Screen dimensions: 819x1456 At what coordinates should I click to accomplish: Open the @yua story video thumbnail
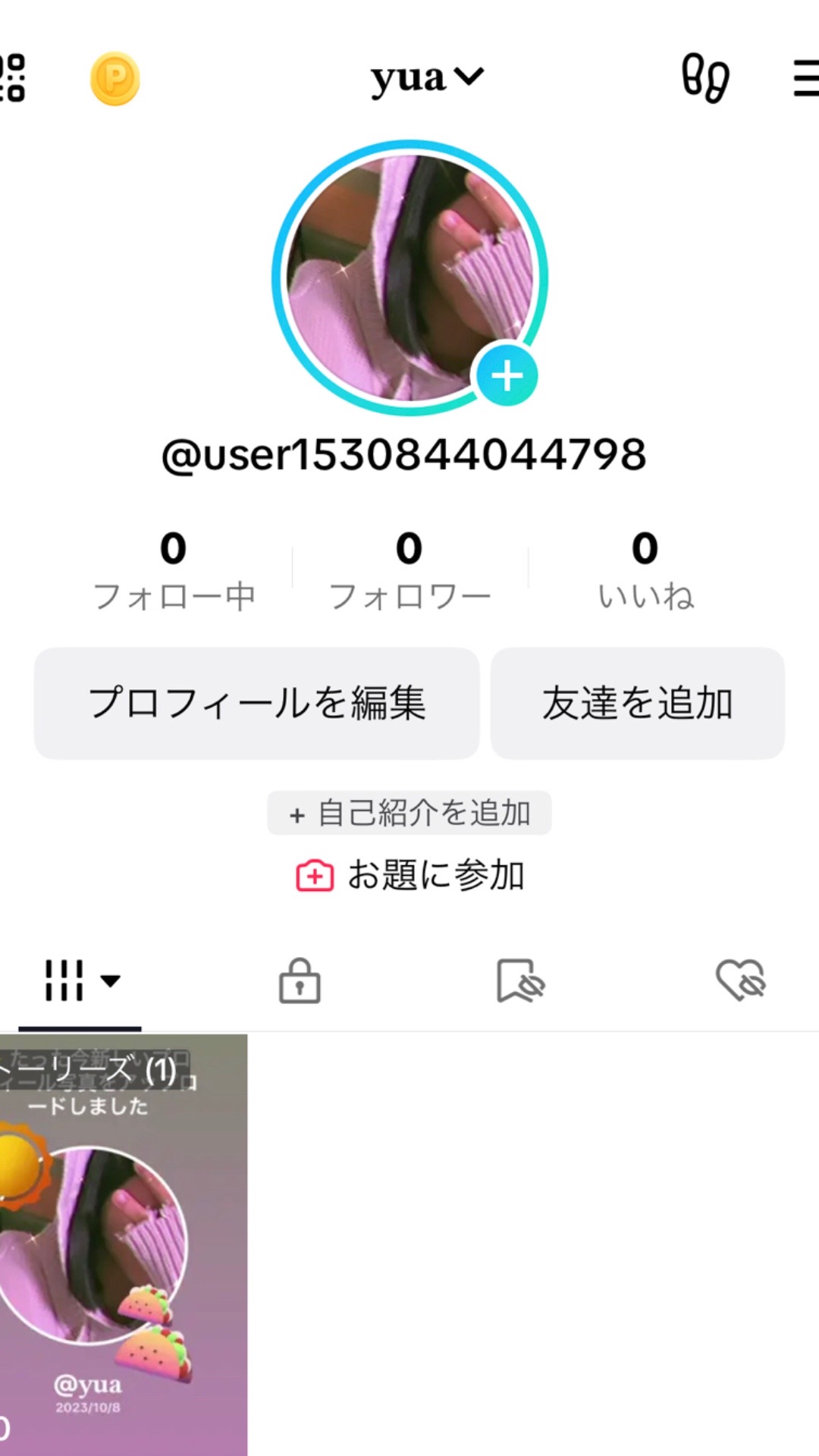pyautogui.click(x=123, y=1244)
